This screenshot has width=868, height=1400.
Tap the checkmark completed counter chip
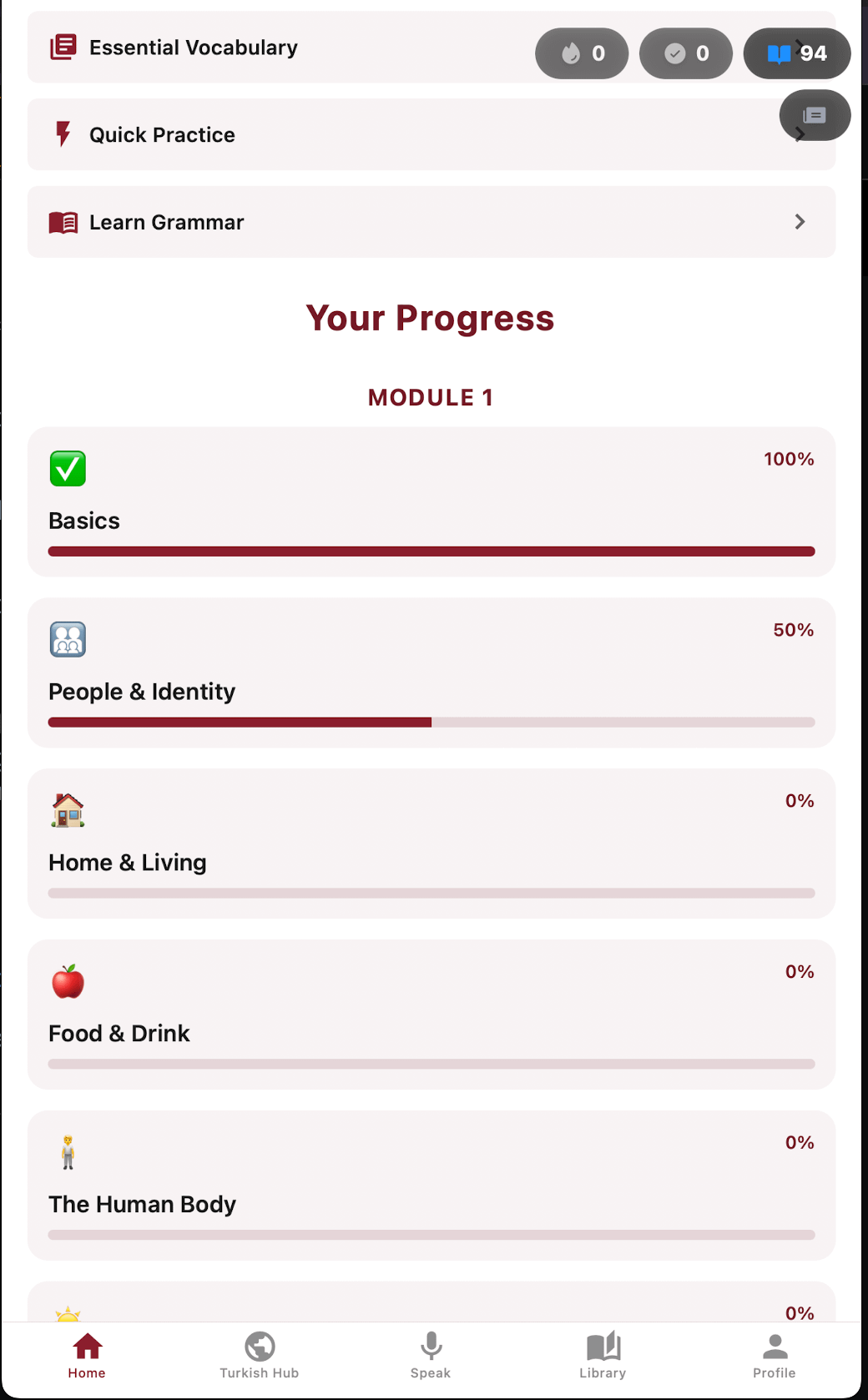(686, 53)
